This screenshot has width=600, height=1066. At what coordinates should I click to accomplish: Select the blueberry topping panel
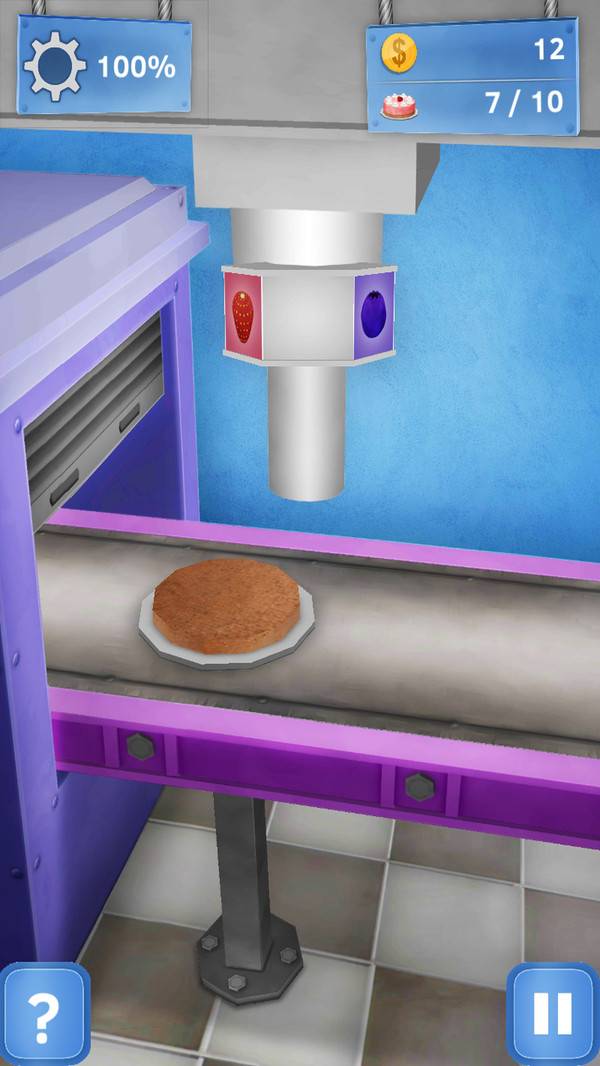tap(373, 314)
